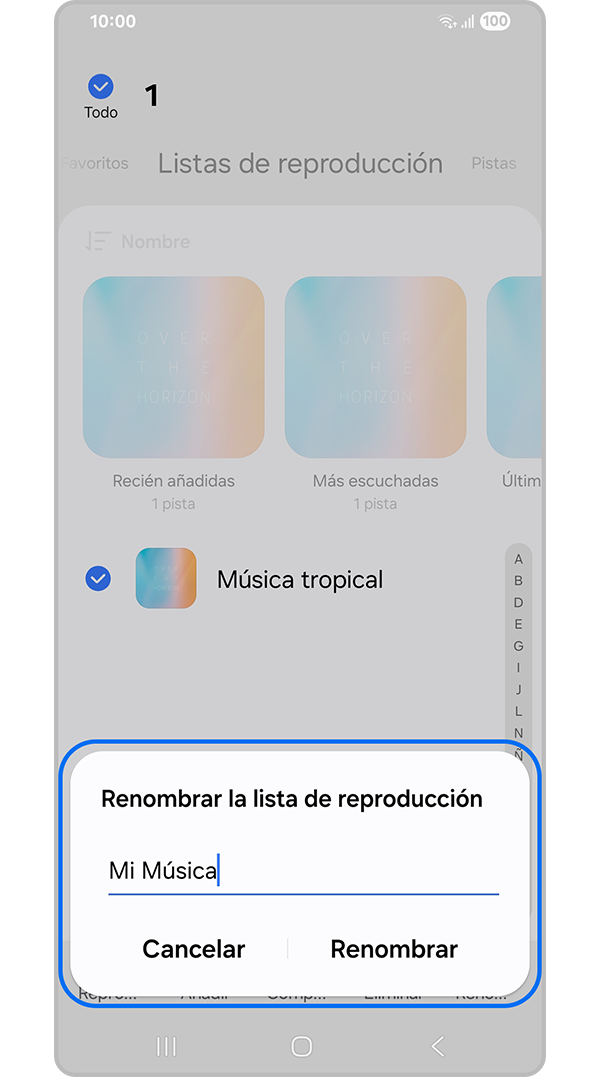Go back with the system back button
The width and height of the screenshot is (600, 1077).
click(437, 1046)
